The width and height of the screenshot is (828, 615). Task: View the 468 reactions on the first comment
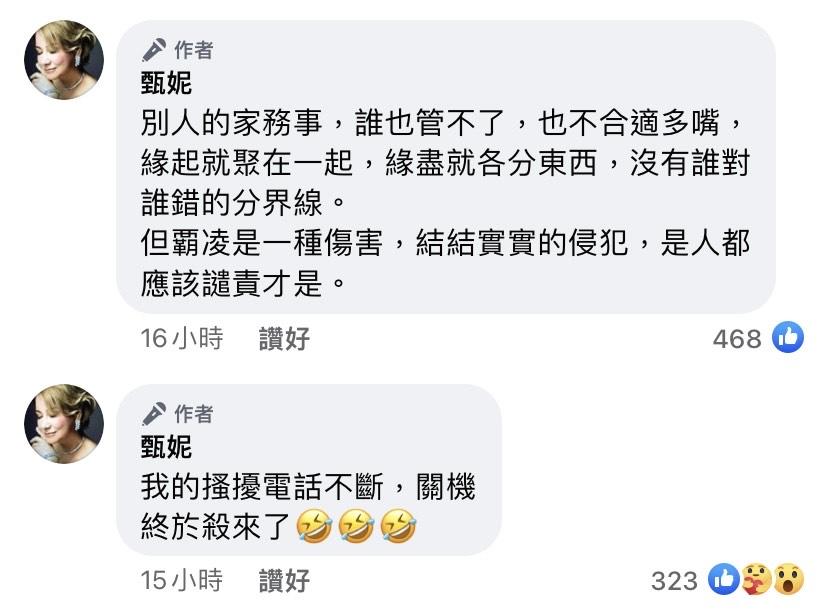(757, 339)
